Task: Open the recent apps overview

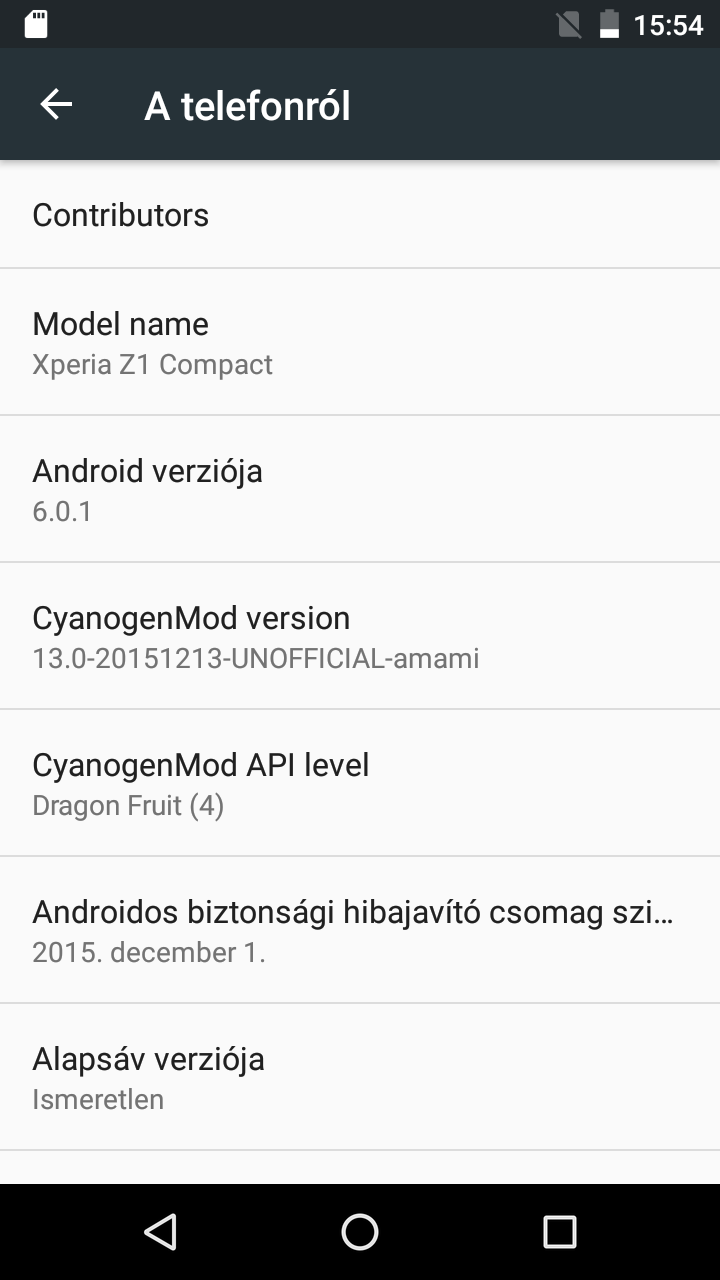Action: pos(559,1232)
